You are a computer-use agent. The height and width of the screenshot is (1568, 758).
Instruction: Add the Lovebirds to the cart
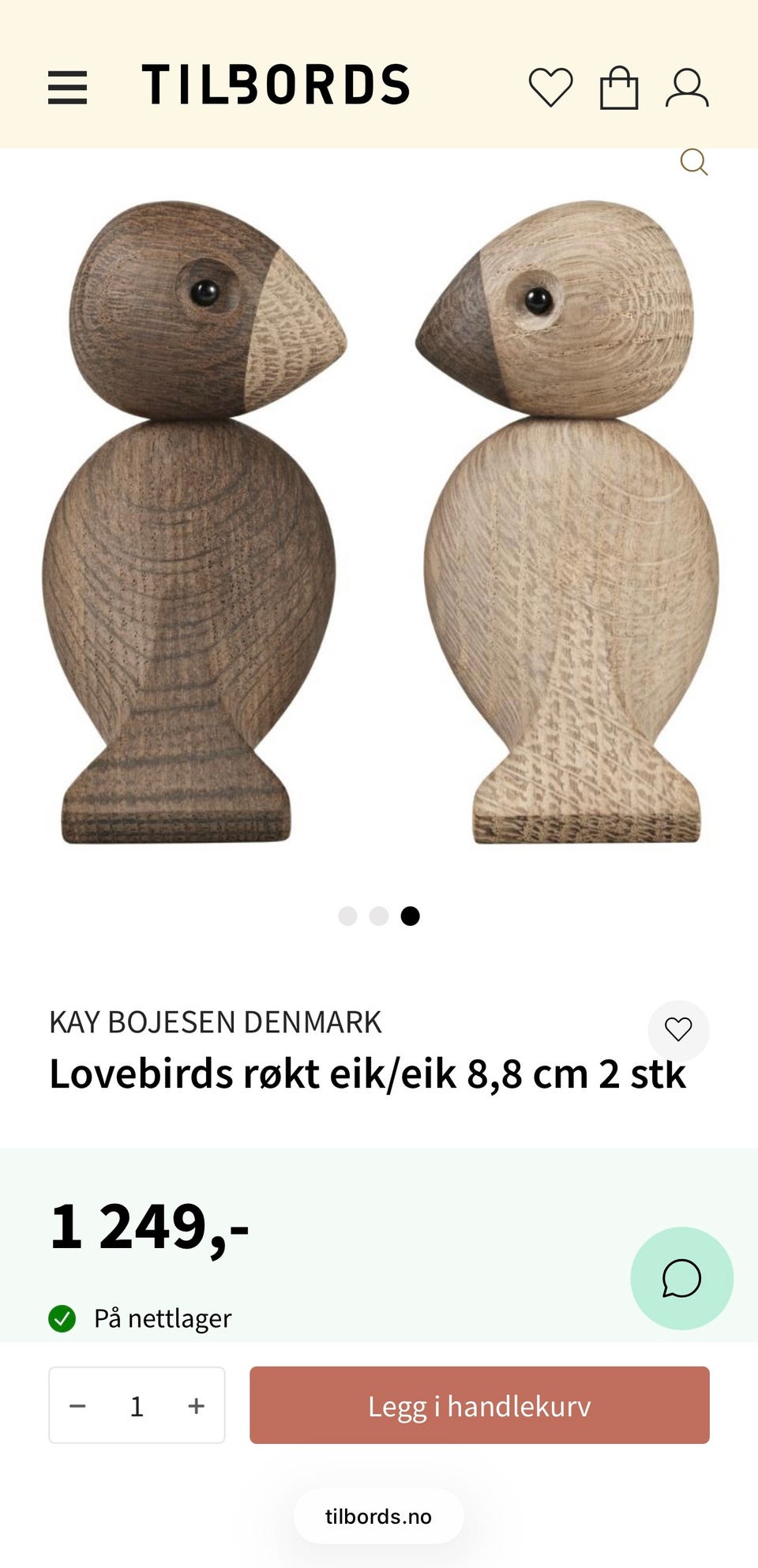[479, 1404]
